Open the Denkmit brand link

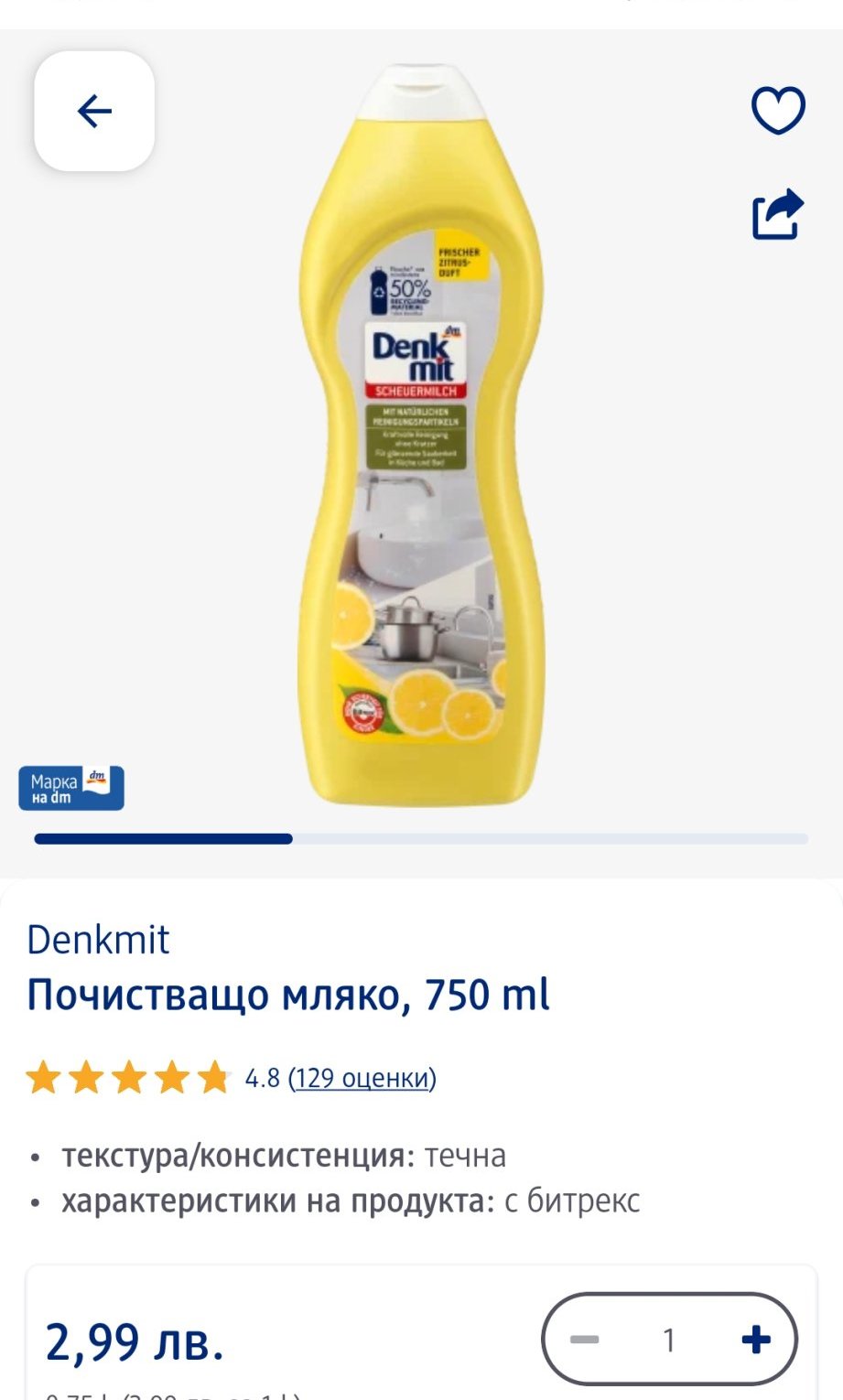tap(98, 940)
